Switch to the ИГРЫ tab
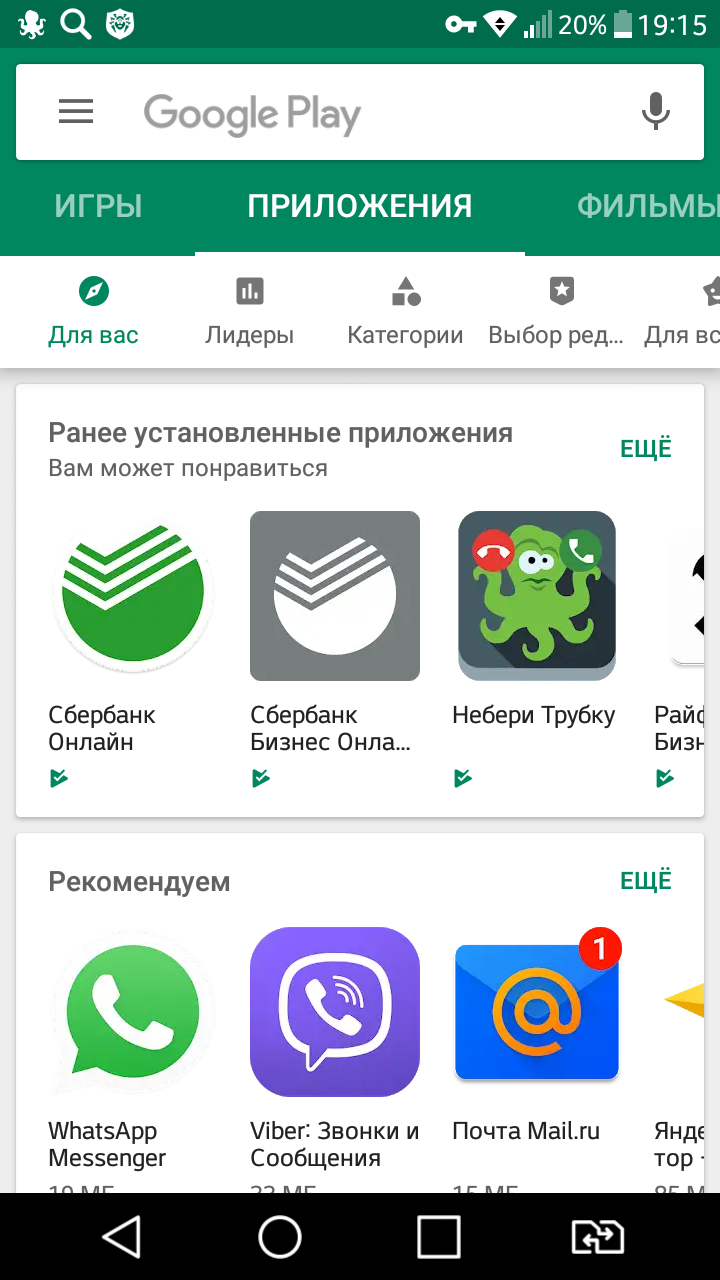The height and width of the screenshot is (1280, 720). tap(98, 207)
